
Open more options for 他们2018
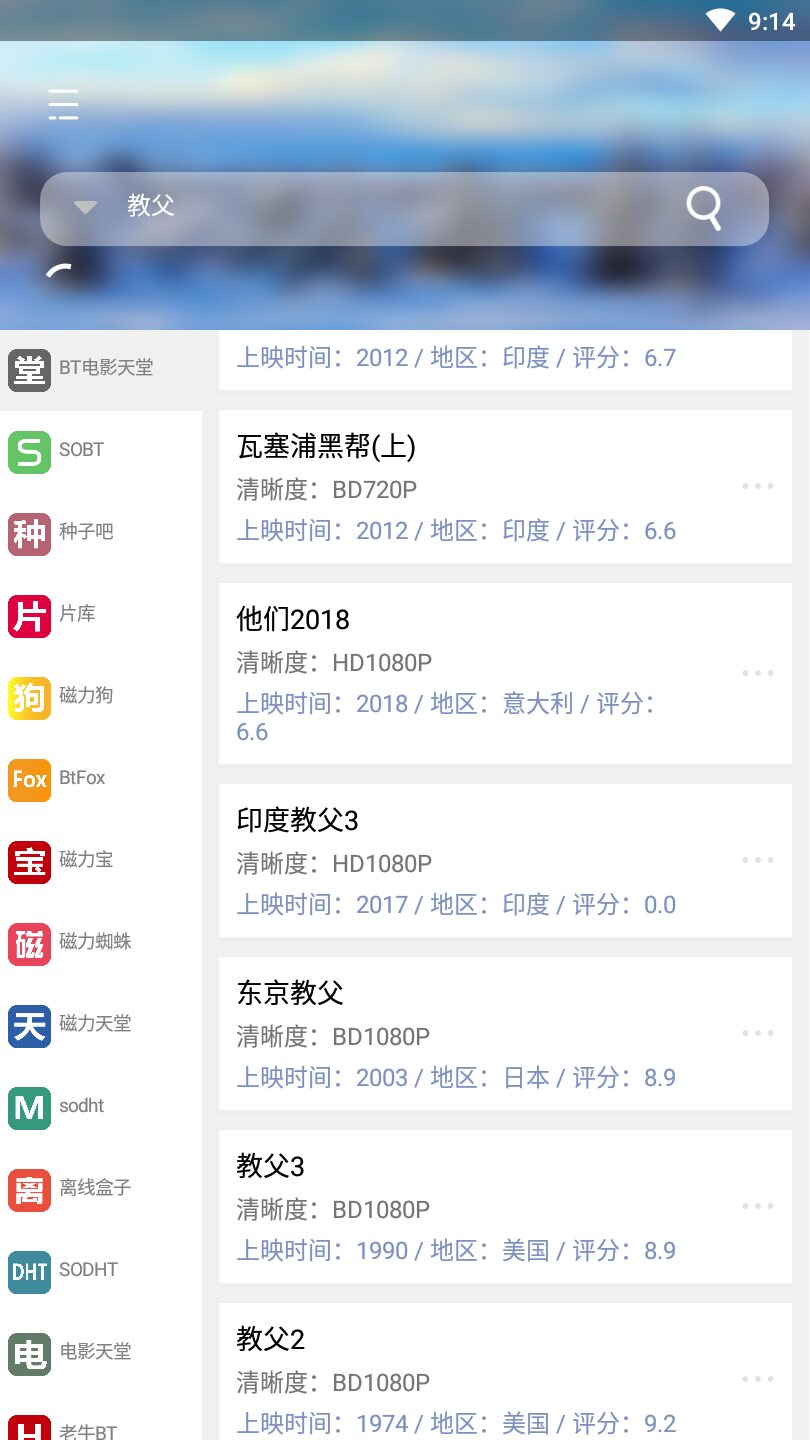click(x=758, y=673)
